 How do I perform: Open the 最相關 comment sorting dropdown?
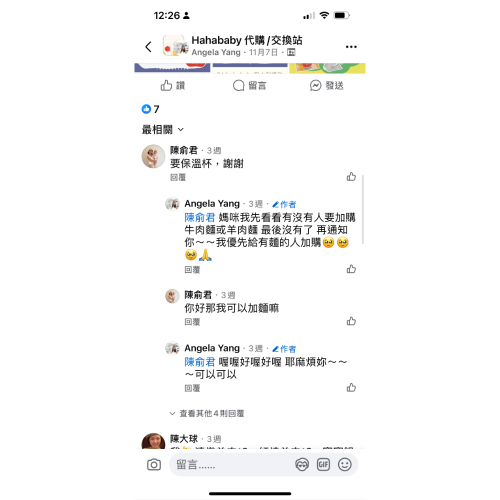(x=163, y=129)
